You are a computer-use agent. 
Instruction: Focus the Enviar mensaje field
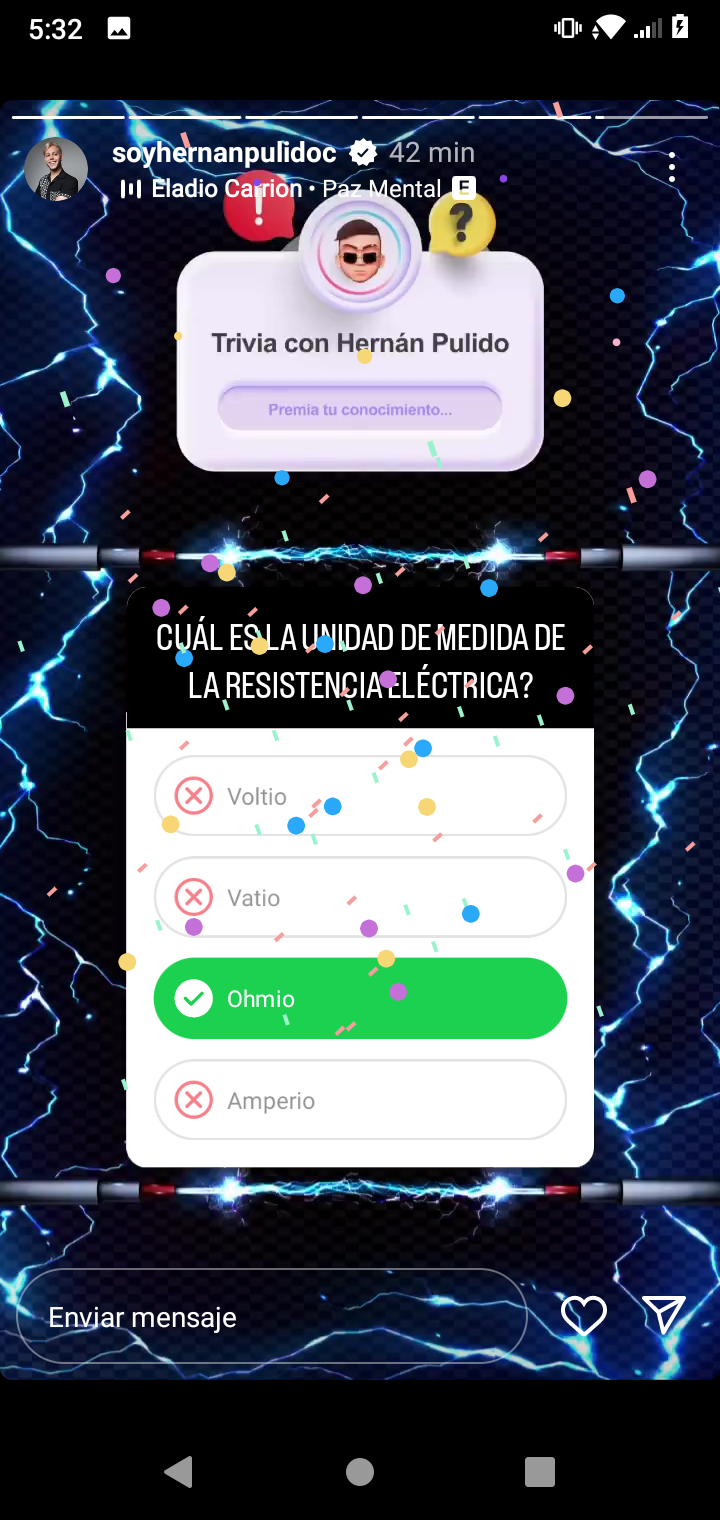pos(272,1317)
